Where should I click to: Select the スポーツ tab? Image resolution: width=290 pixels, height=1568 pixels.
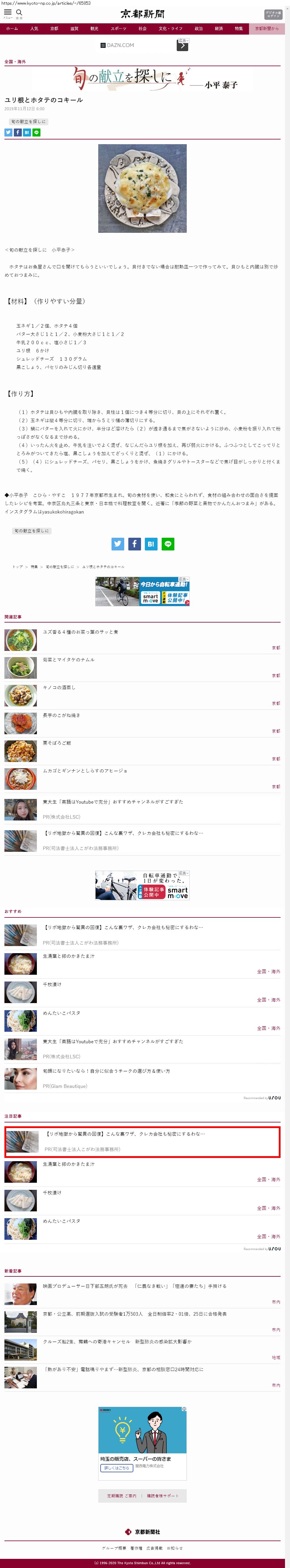(119, 29)
